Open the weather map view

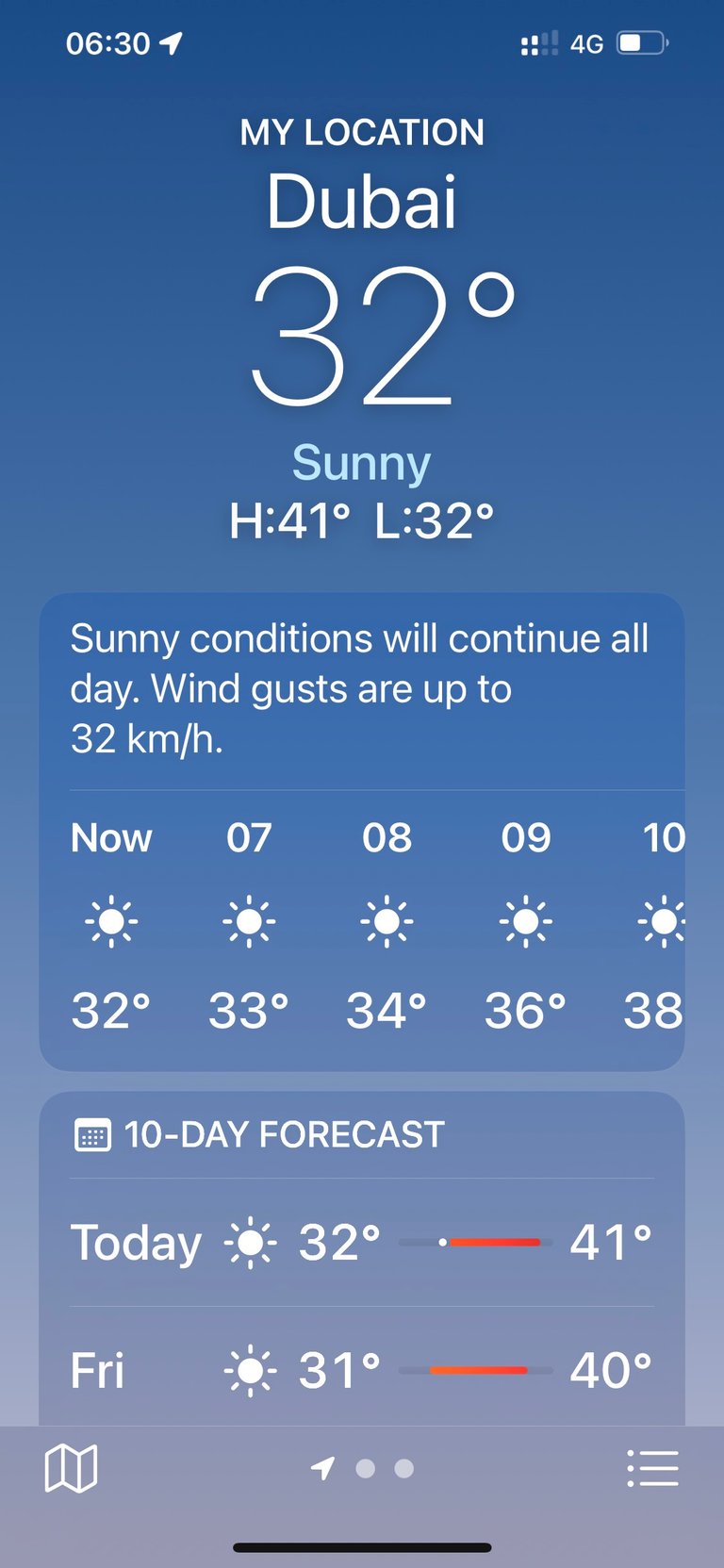point(71,1468)
